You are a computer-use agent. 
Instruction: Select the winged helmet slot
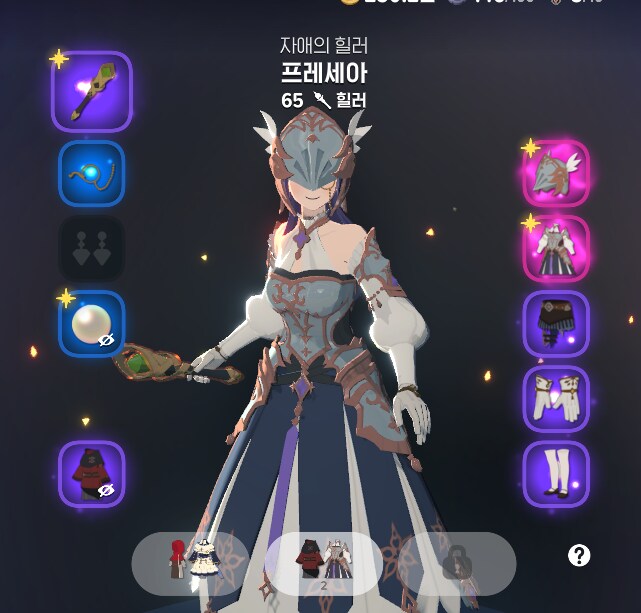556,174
